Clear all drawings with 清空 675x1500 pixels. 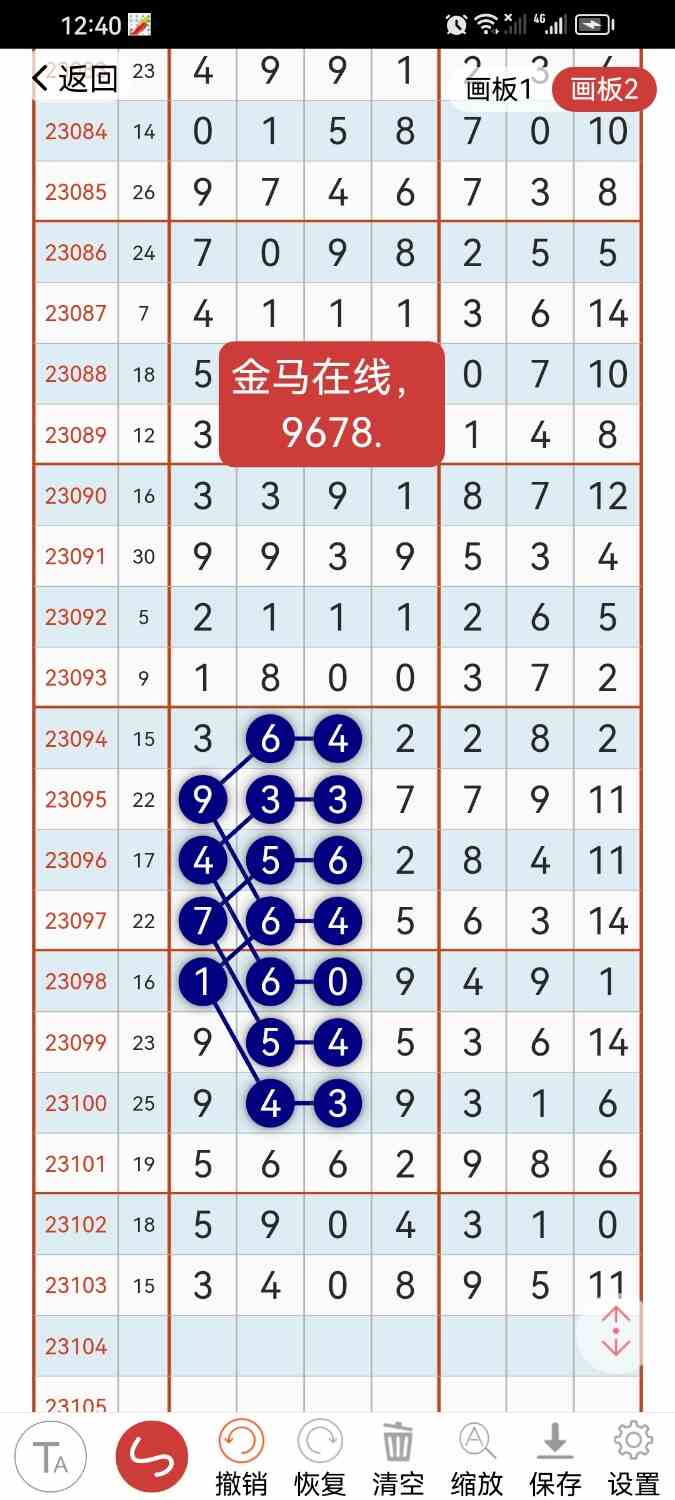(x=398, y=1459)
